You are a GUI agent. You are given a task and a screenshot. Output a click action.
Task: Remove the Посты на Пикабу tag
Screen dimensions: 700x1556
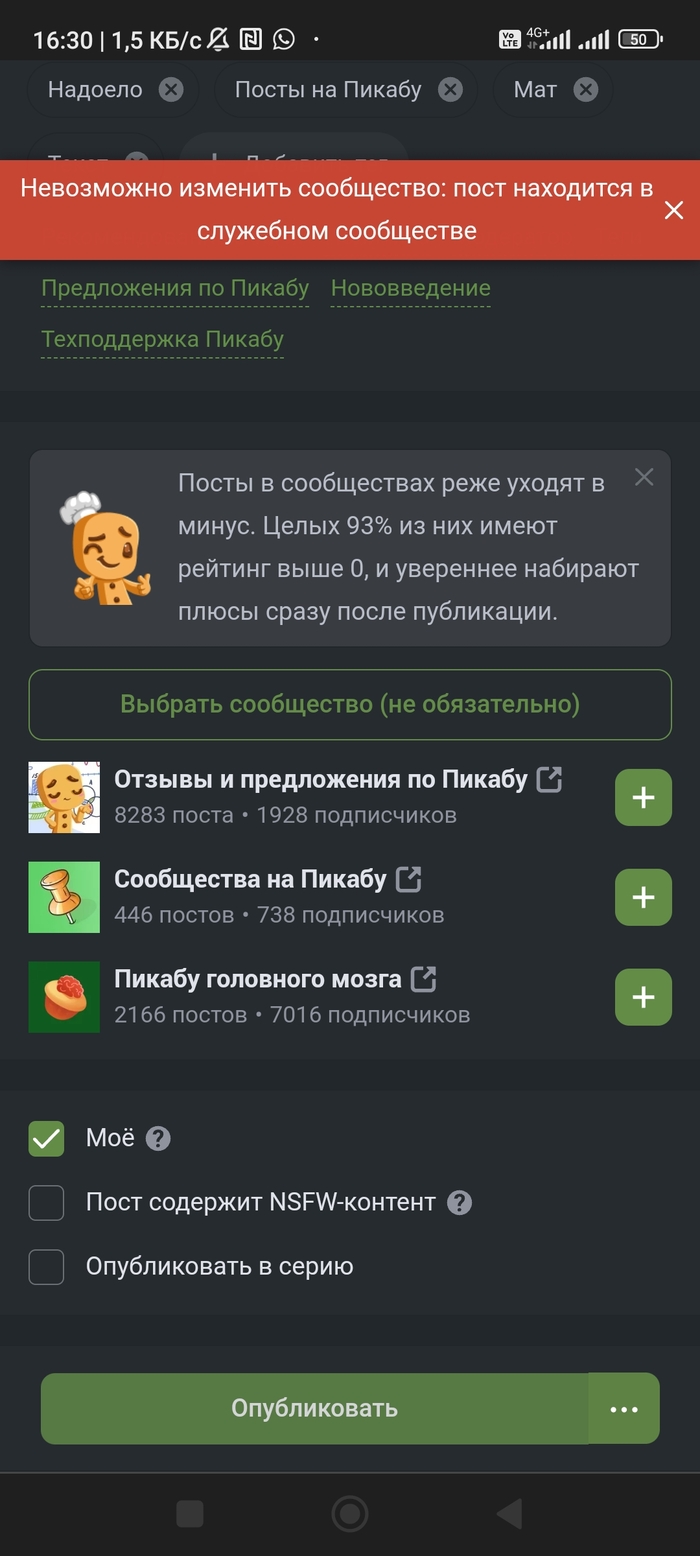pos(450,90)
